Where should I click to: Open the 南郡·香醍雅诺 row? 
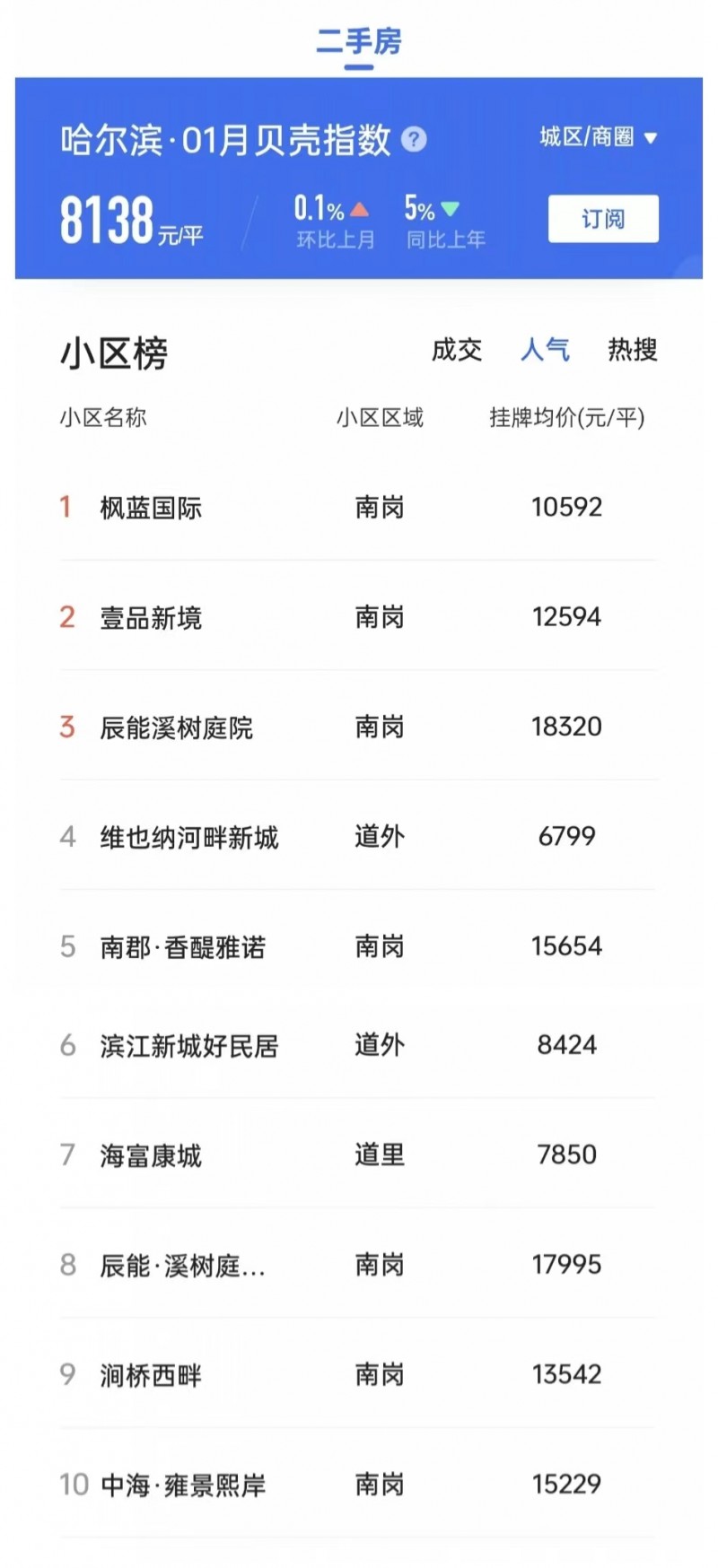[x=359, y=946]
